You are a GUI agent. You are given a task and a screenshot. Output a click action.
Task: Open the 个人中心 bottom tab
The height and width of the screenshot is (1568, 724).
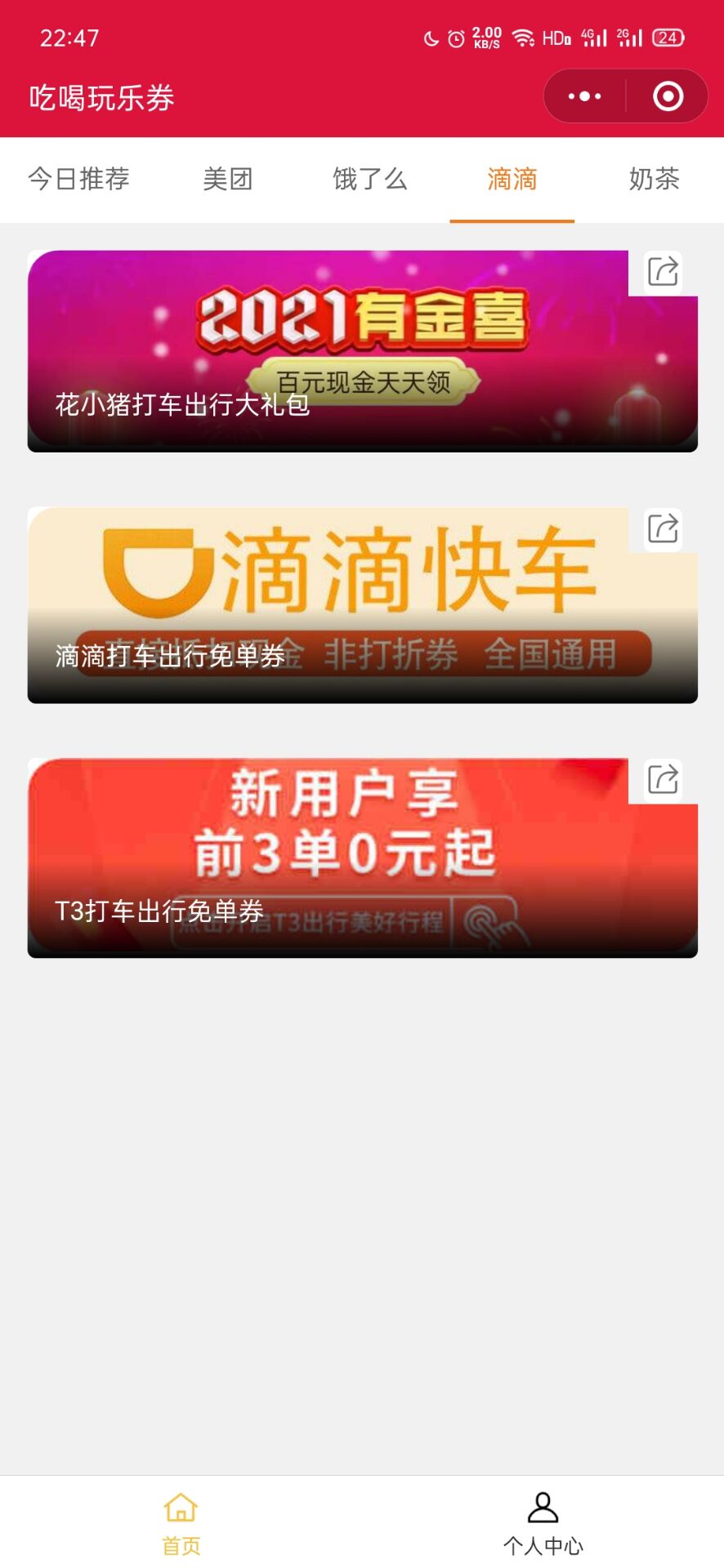coord(543,1522)
